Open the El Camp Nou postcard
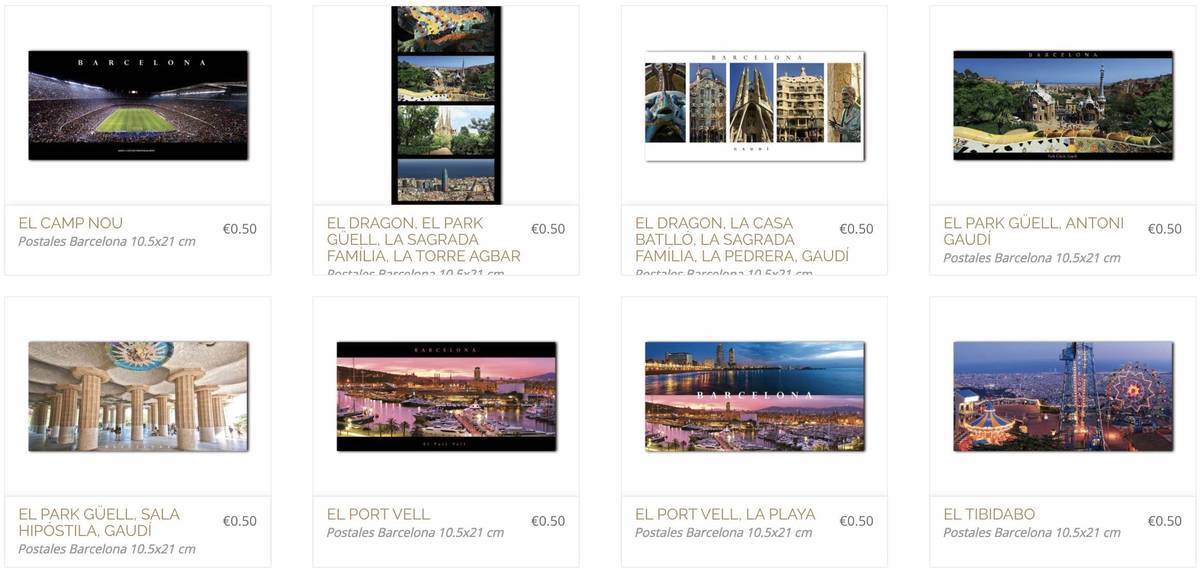Image resolution: width=1200 pixels, height=573 pixels. (x=138, y=105)
